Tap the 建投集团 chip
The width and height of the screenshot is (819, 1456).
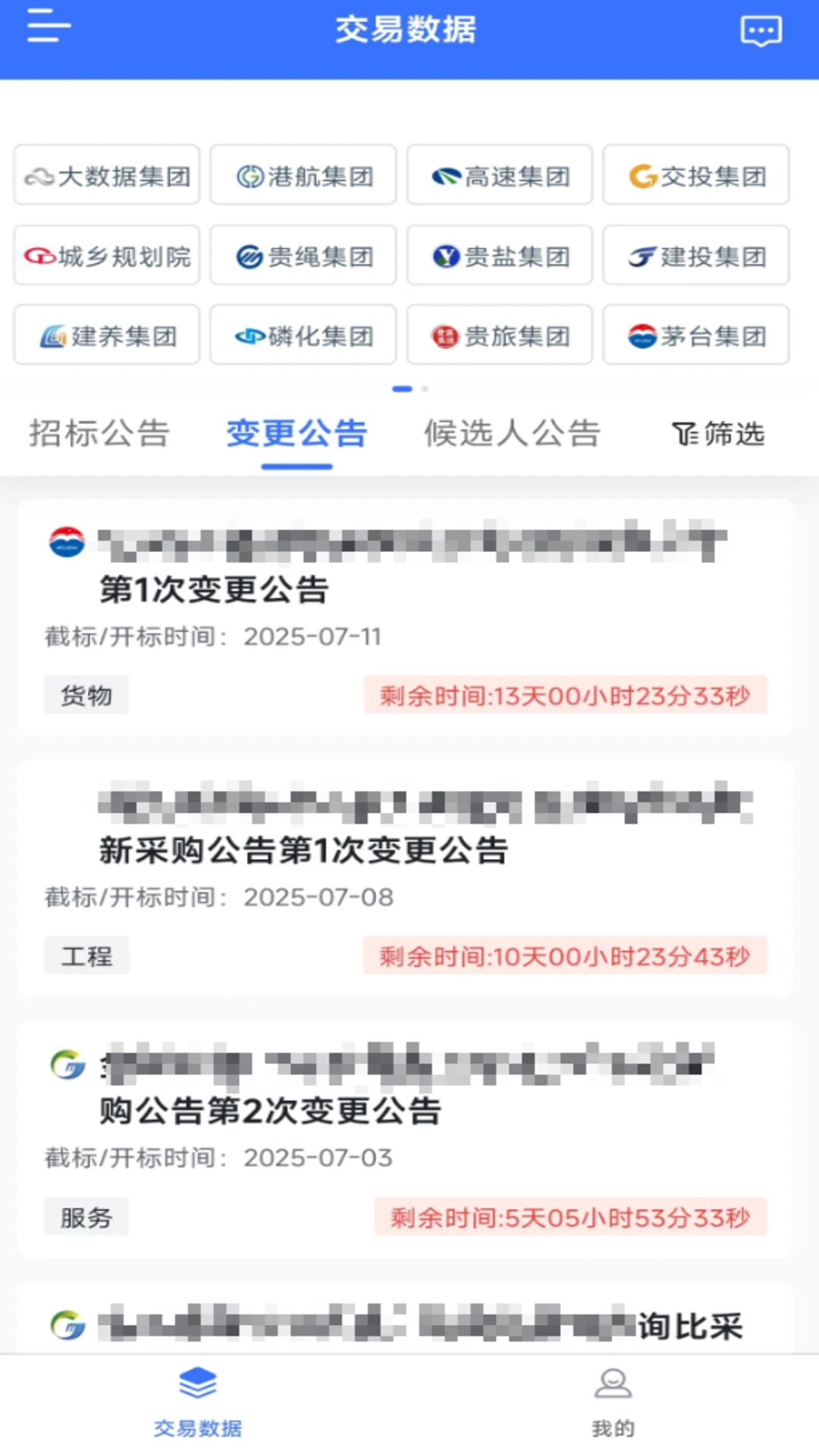696,256
